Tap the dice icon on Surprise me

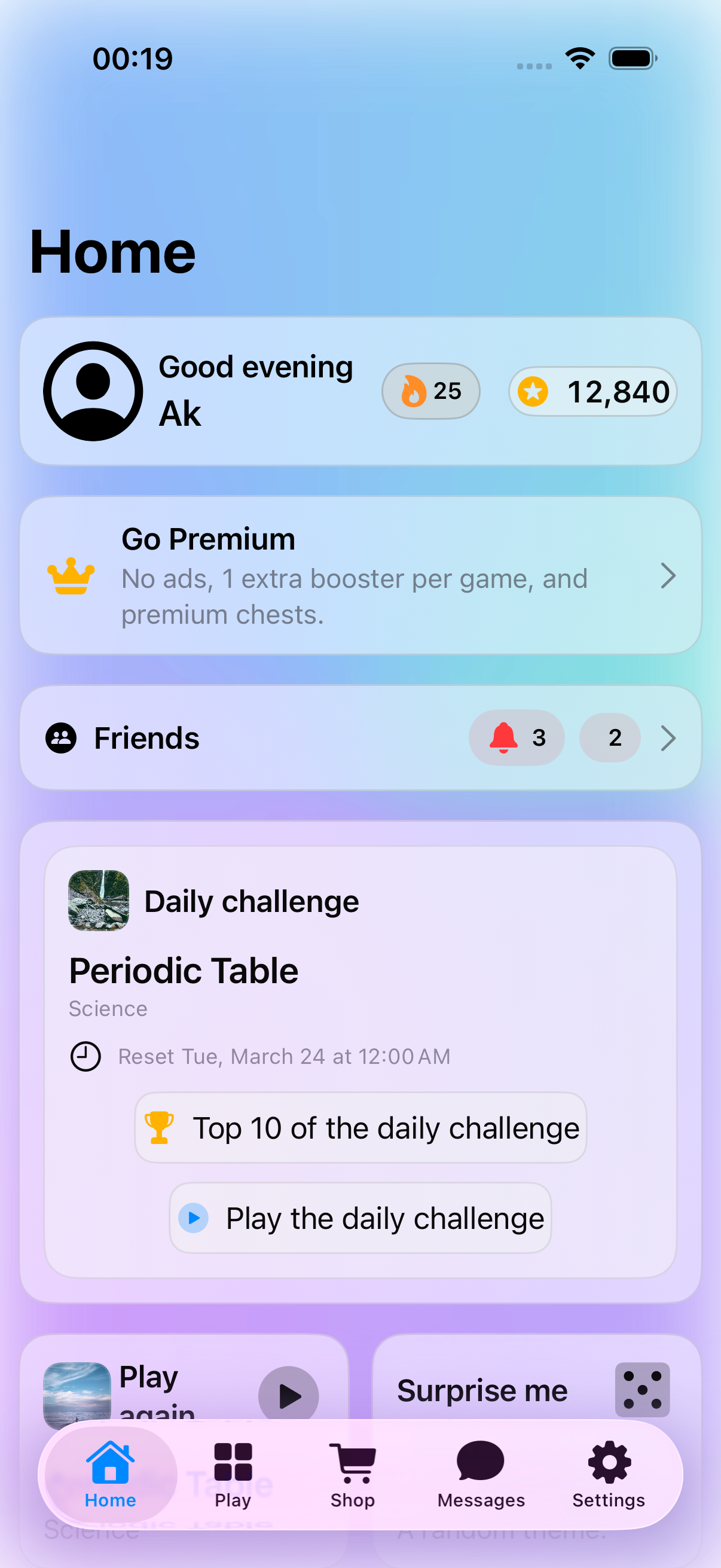tap(642, 1390)
